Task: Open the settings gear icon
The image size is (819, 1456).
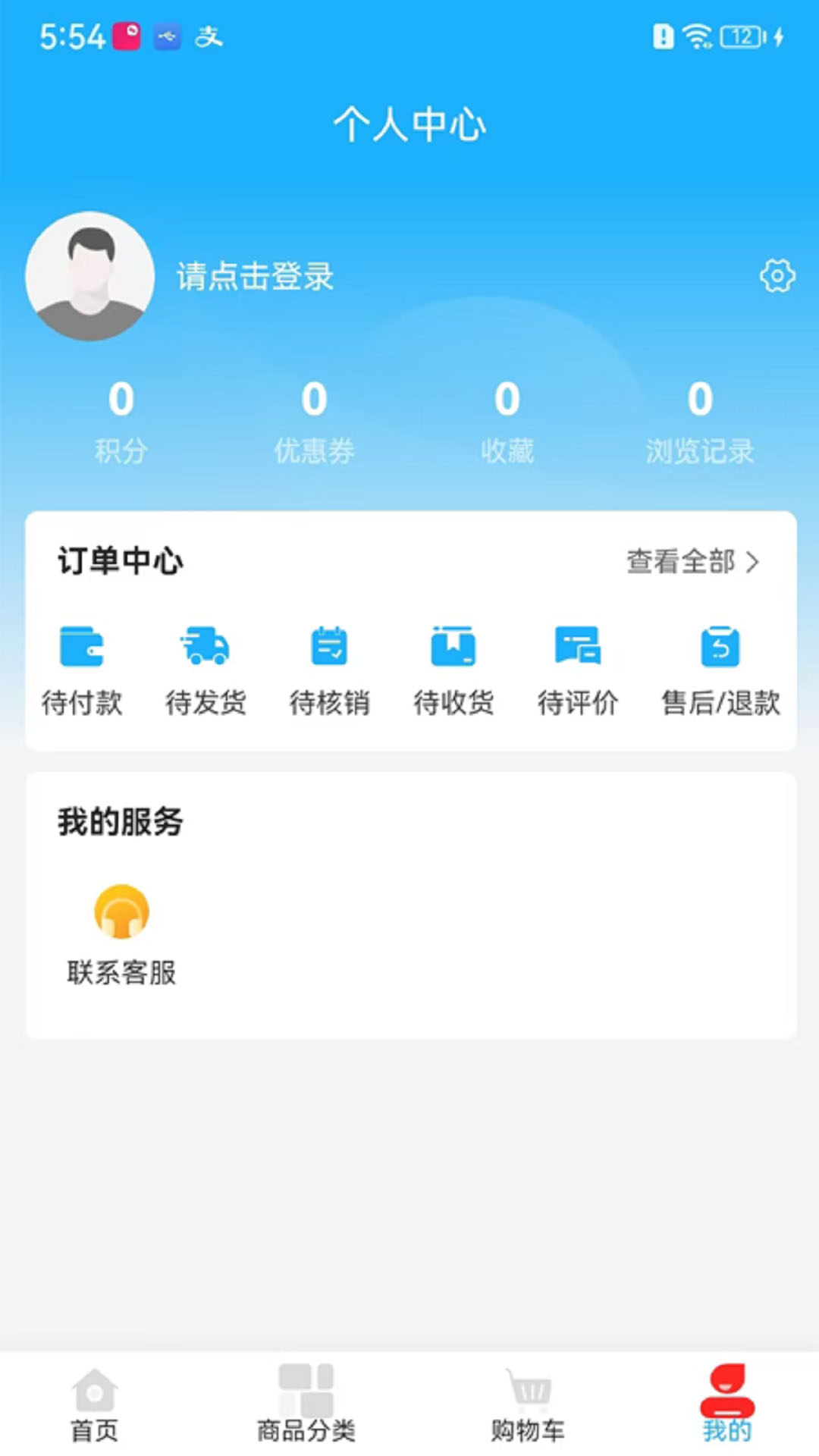Action: tap(775, 278)
